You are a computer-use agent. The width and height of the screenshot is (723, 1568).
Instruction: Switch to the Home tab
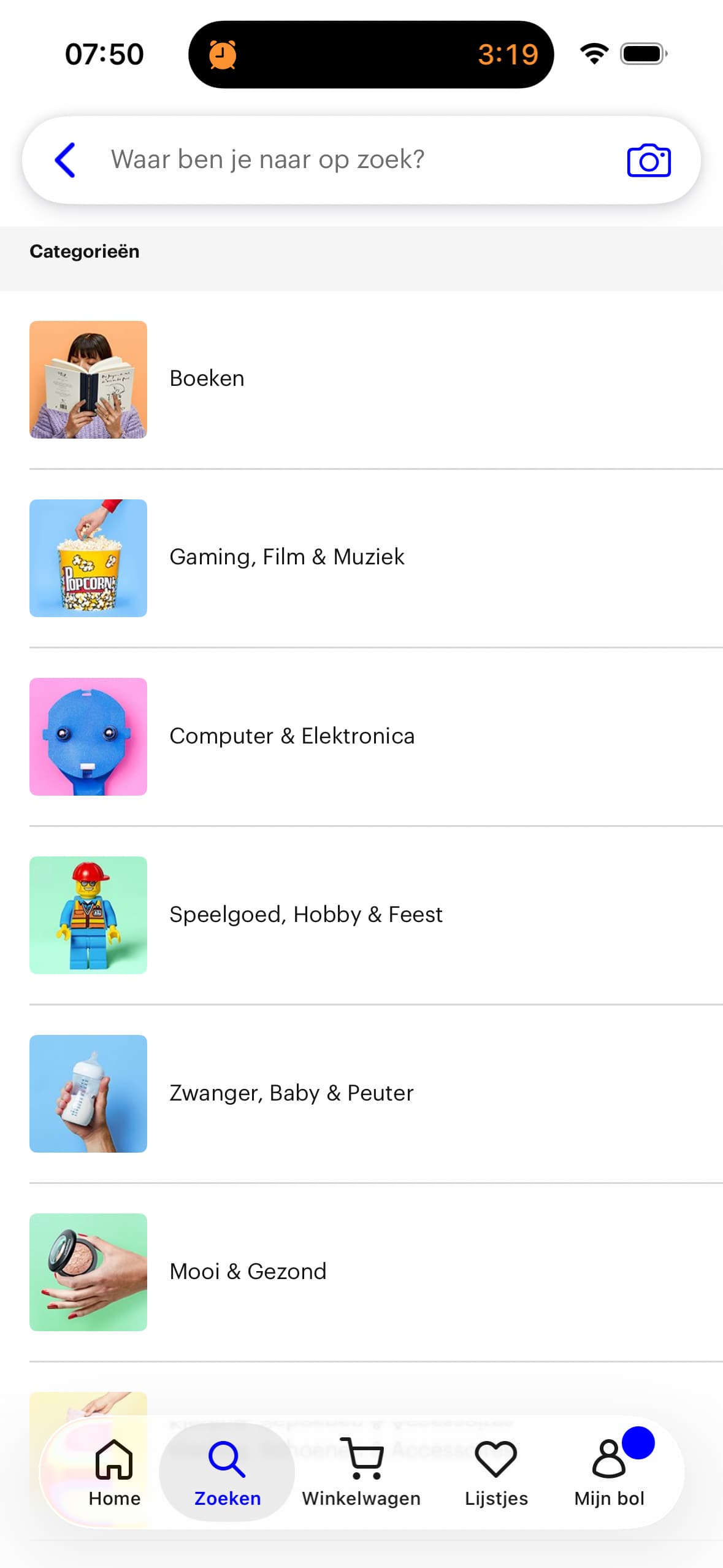click(x=115, y=1472)
